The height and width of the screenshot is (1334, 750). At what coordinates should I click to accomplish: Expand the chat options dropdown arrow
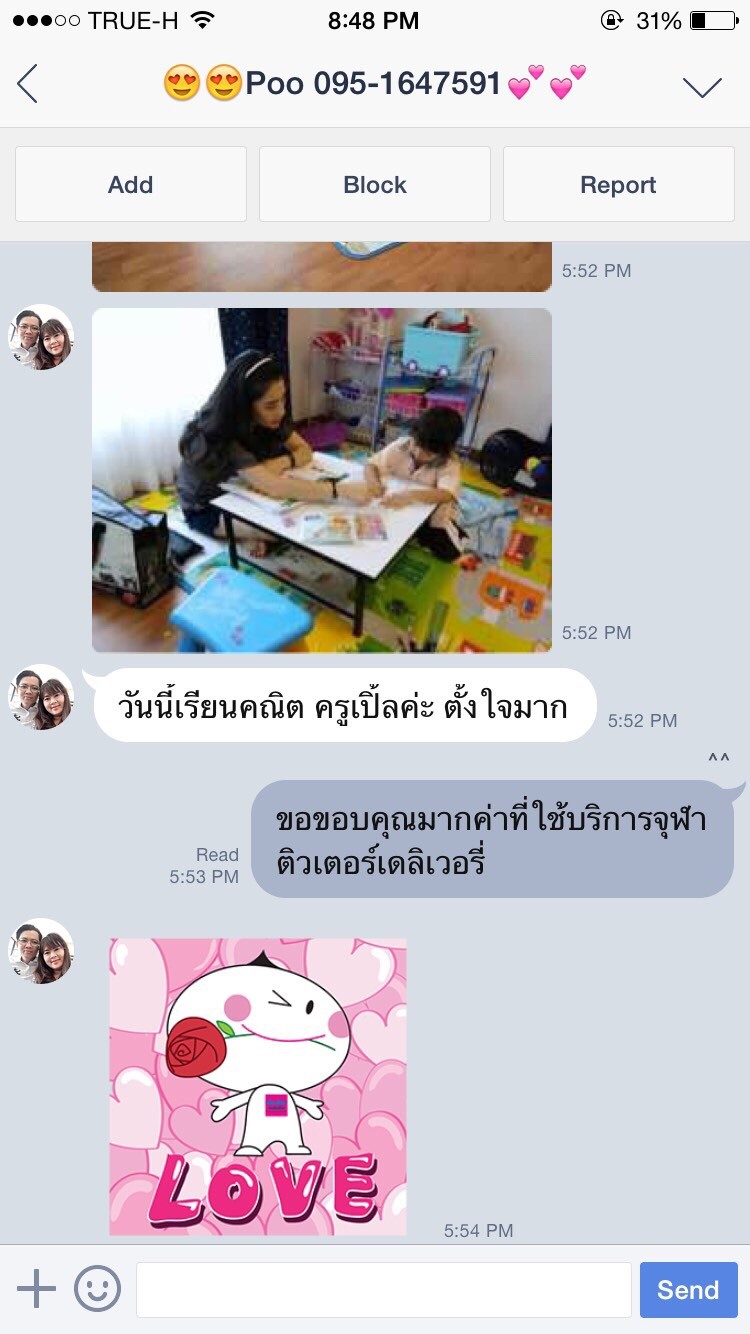pyautogui.click(x=702, y=87)
